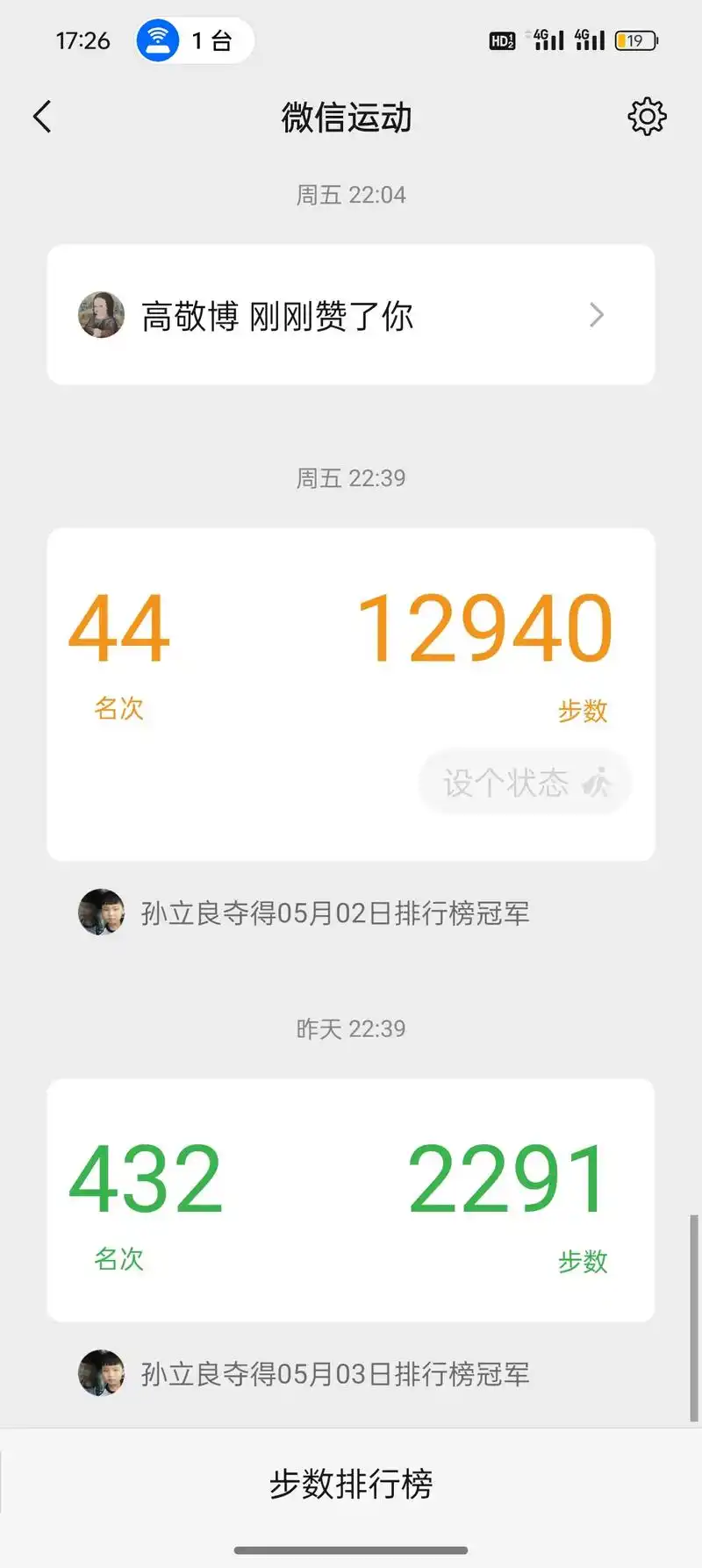Tap 孙立良's avatar in the 05月03日 champion row
This screenshot has height=1568, width=702.
point(101,1374)
